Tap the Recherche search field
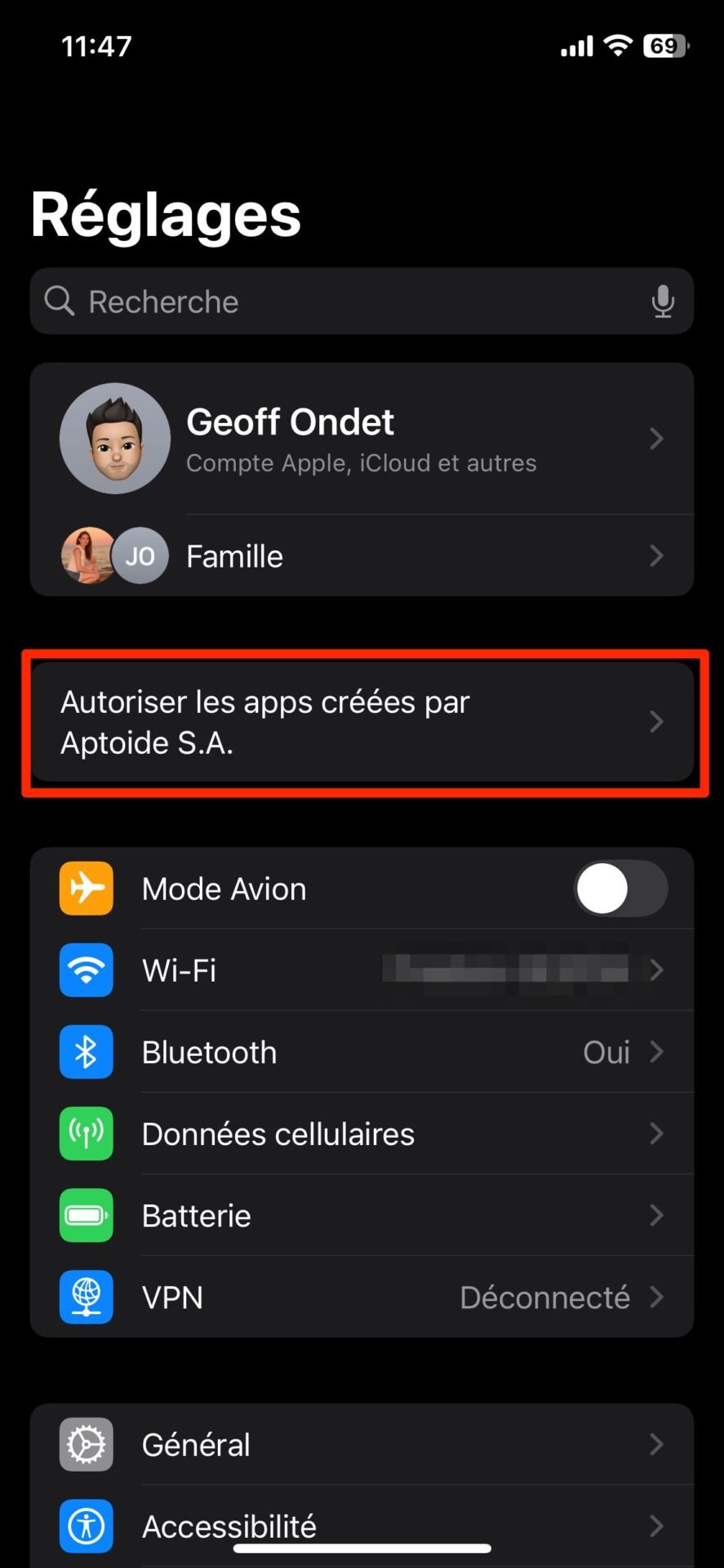Image resolution: width=724 pixels, height=1568 pixels. [362, 301]
